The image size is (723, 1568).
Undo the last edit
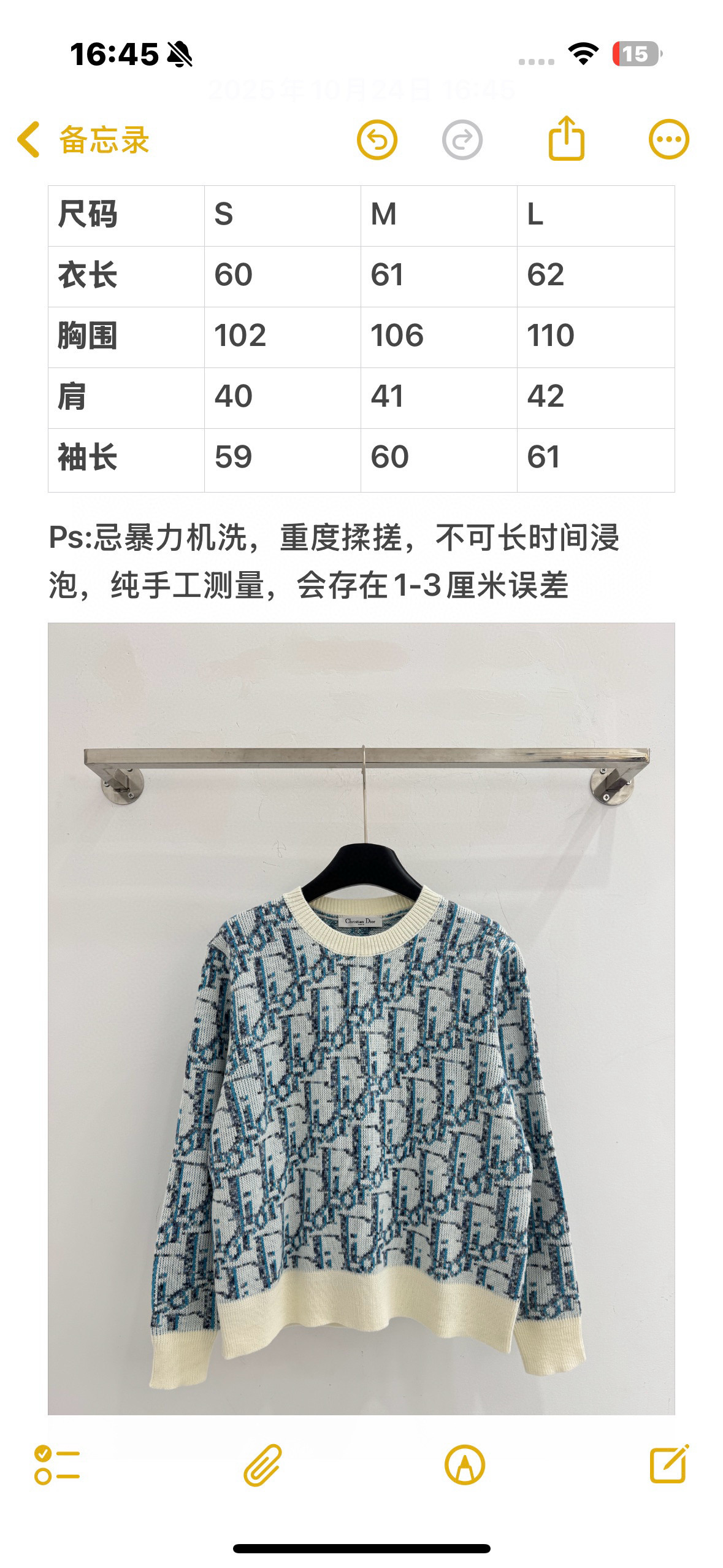377,140
